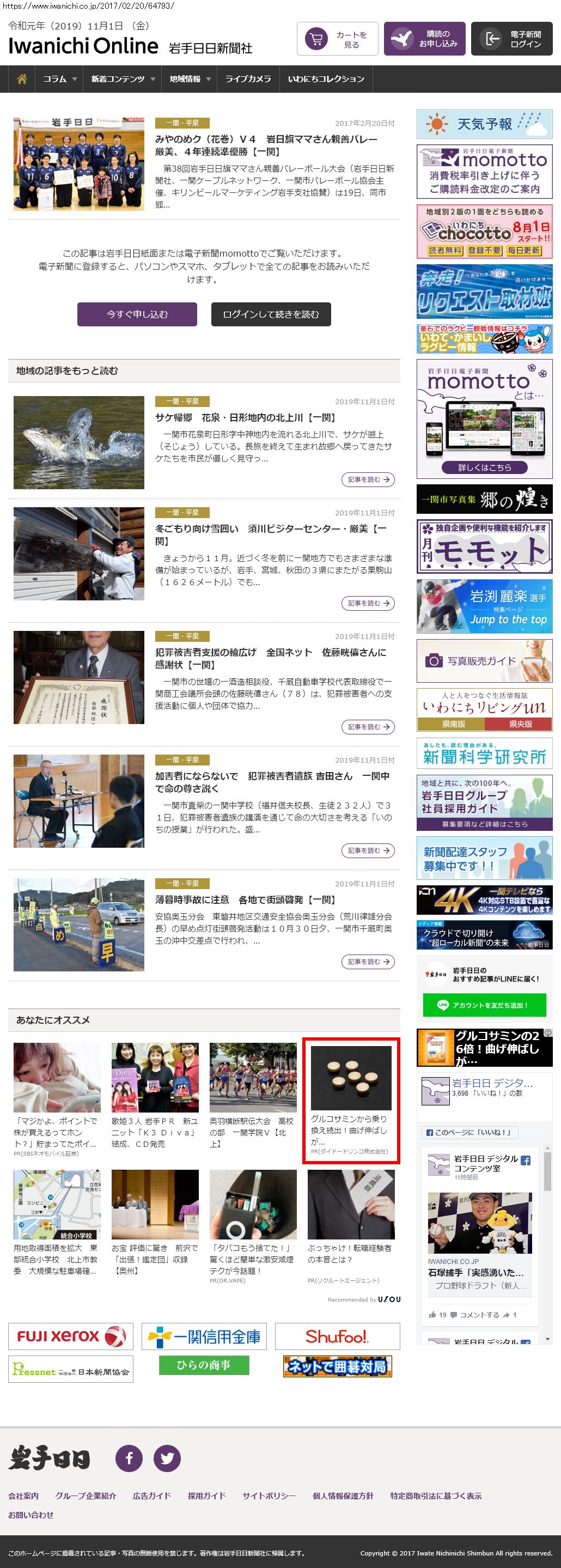Open the home icon in navigation bar
Image resolution: width=561 pixels, height=1568 pixels.
(22, 79)
